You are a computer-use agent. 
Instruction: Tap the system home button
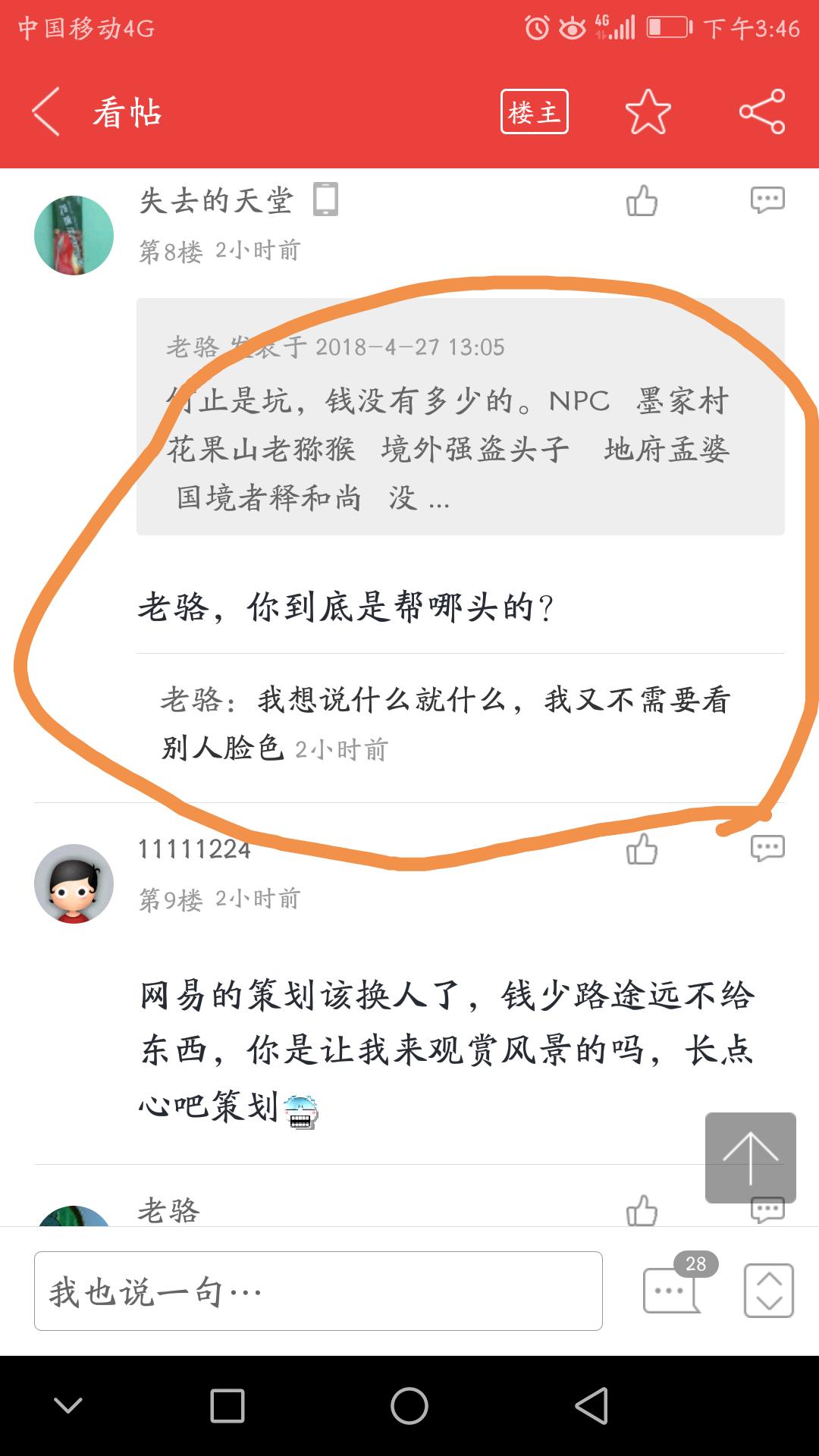click(x=409, y=1406)
